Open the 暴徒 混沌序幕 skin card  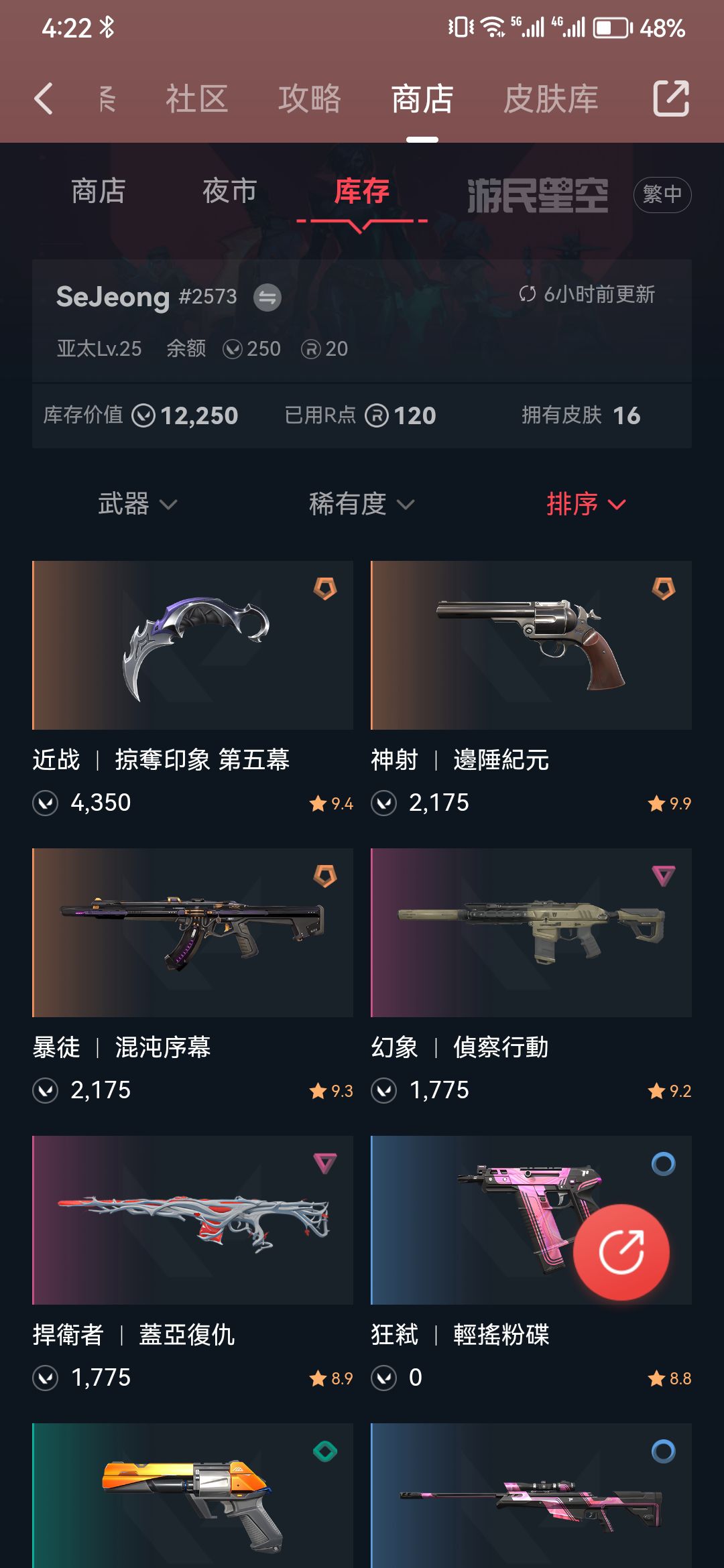pyautogui.click(x=192, y=976)
